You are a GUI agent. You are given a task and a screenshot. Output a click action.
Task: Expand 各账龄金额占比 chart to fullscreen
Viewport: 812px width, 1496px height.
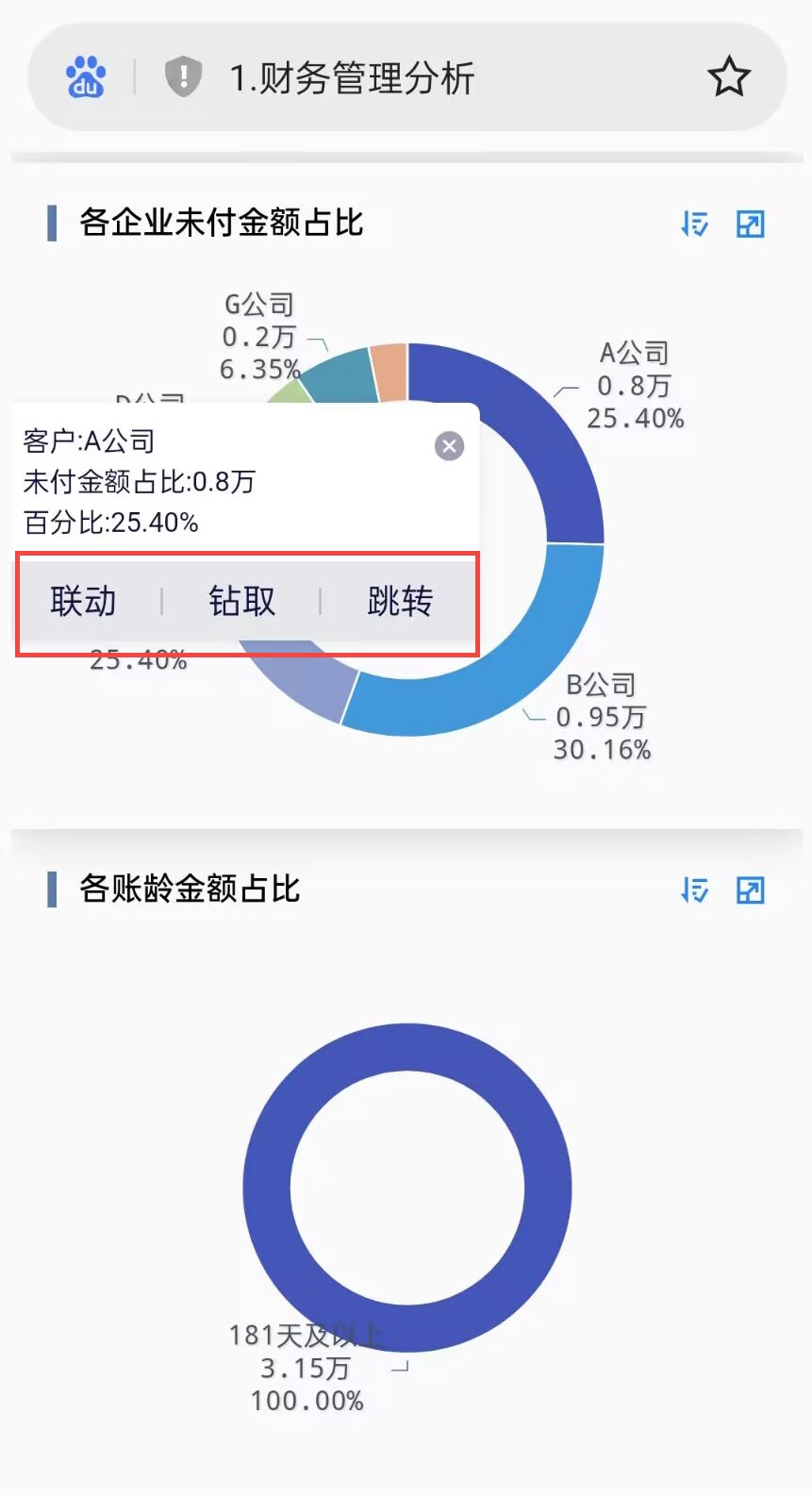click(750, 889)
